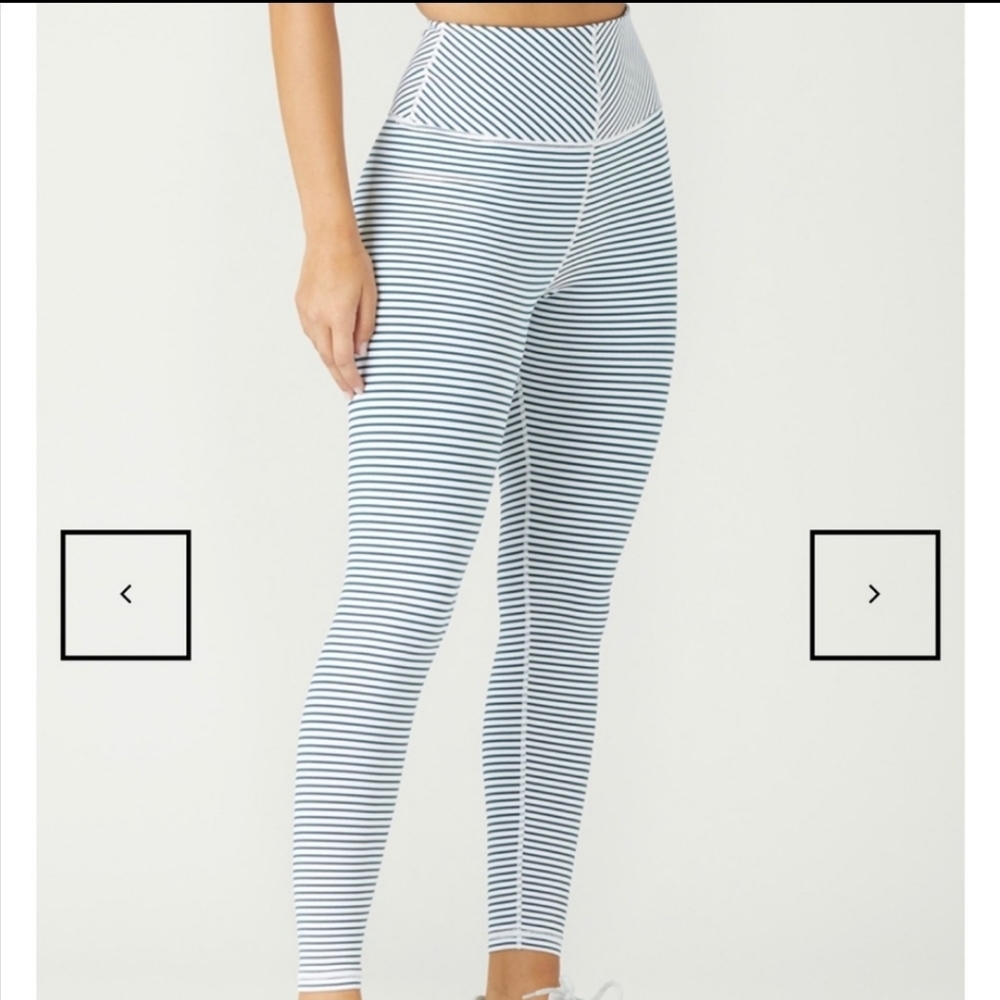Go to the previous product image
This screenshot has height=1000, width=1000.
coord(126,594)
